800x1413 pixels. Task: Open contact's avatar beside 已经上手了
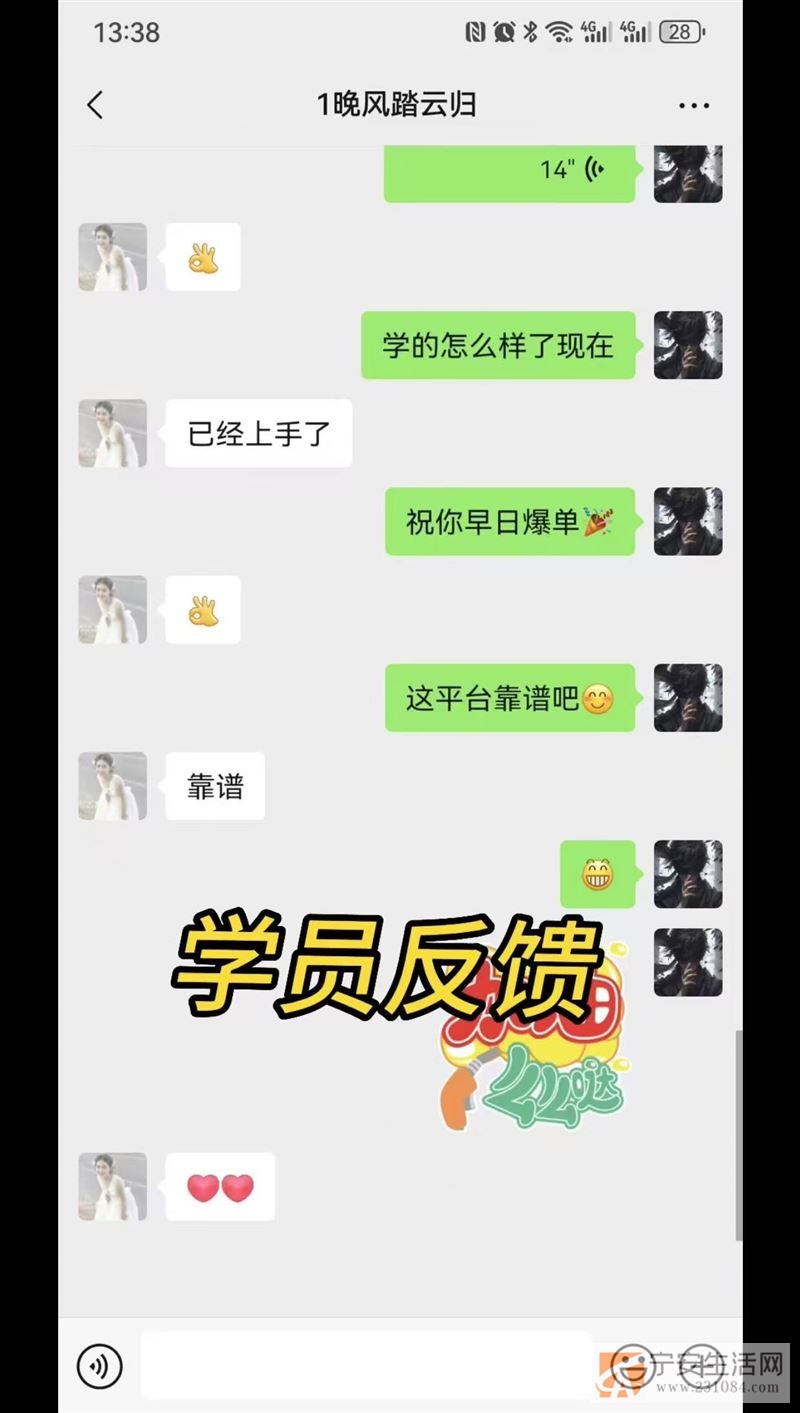[113, 433]
